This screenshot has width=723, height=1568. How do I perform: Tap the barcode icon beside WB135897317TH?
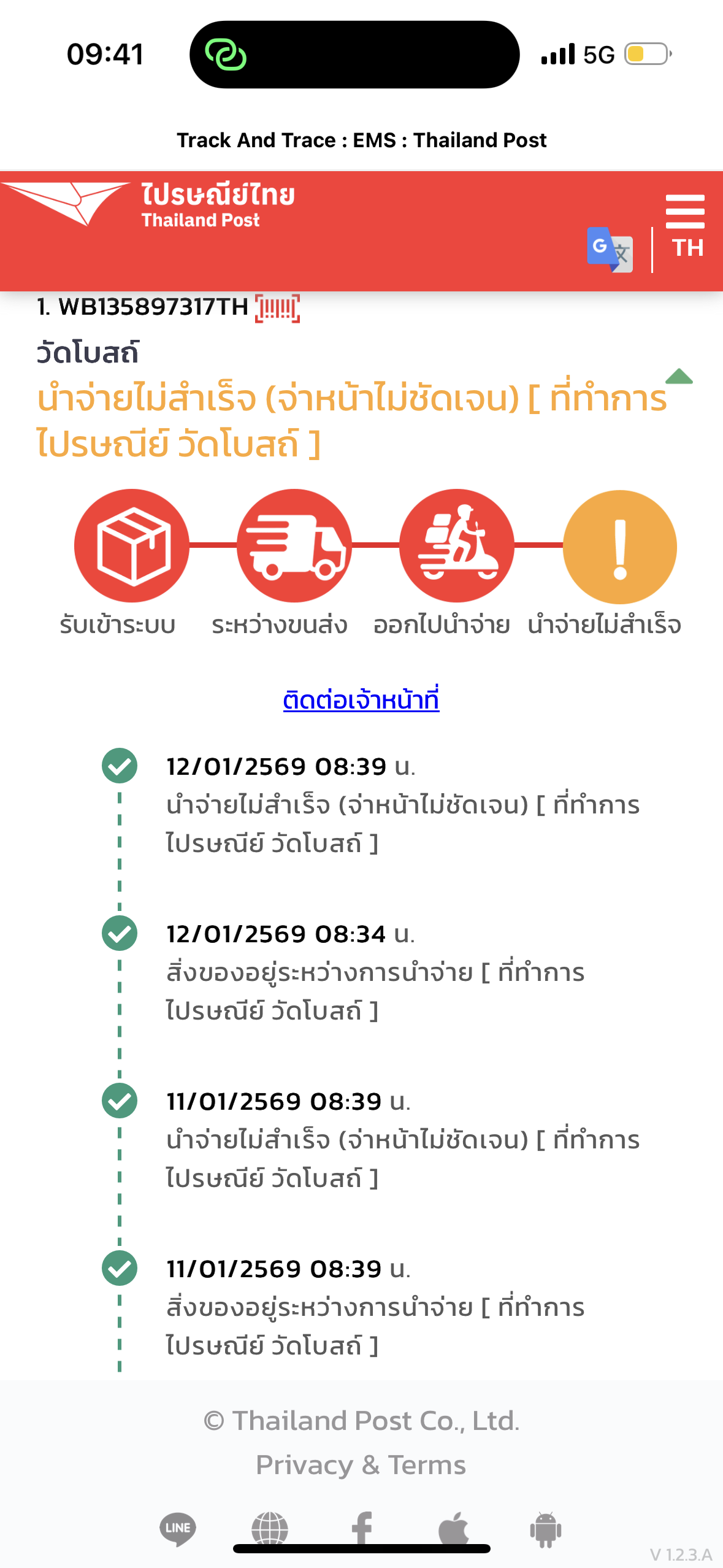(x=277, y=308)
